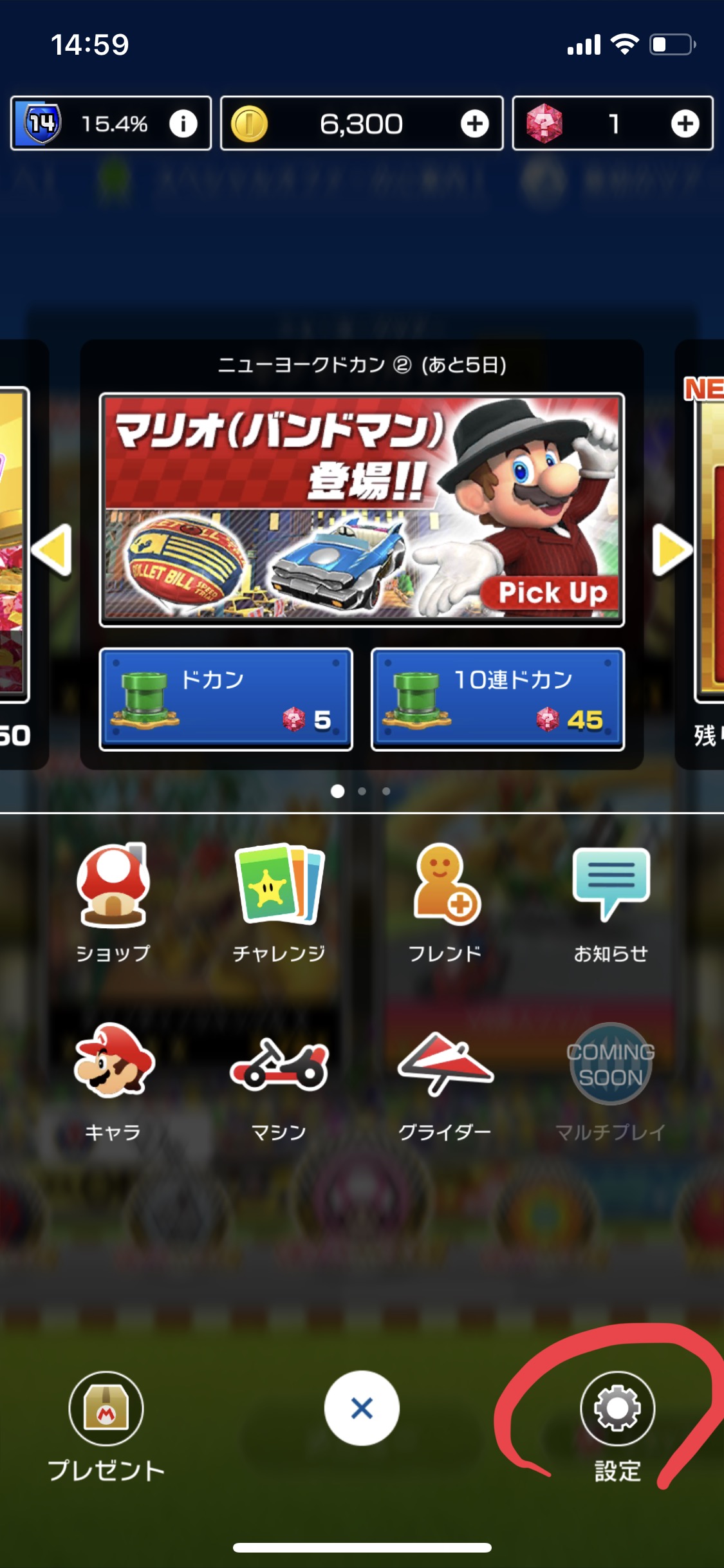Open the ショップ shop
The image size is (724, 1568).
(113, 901)
